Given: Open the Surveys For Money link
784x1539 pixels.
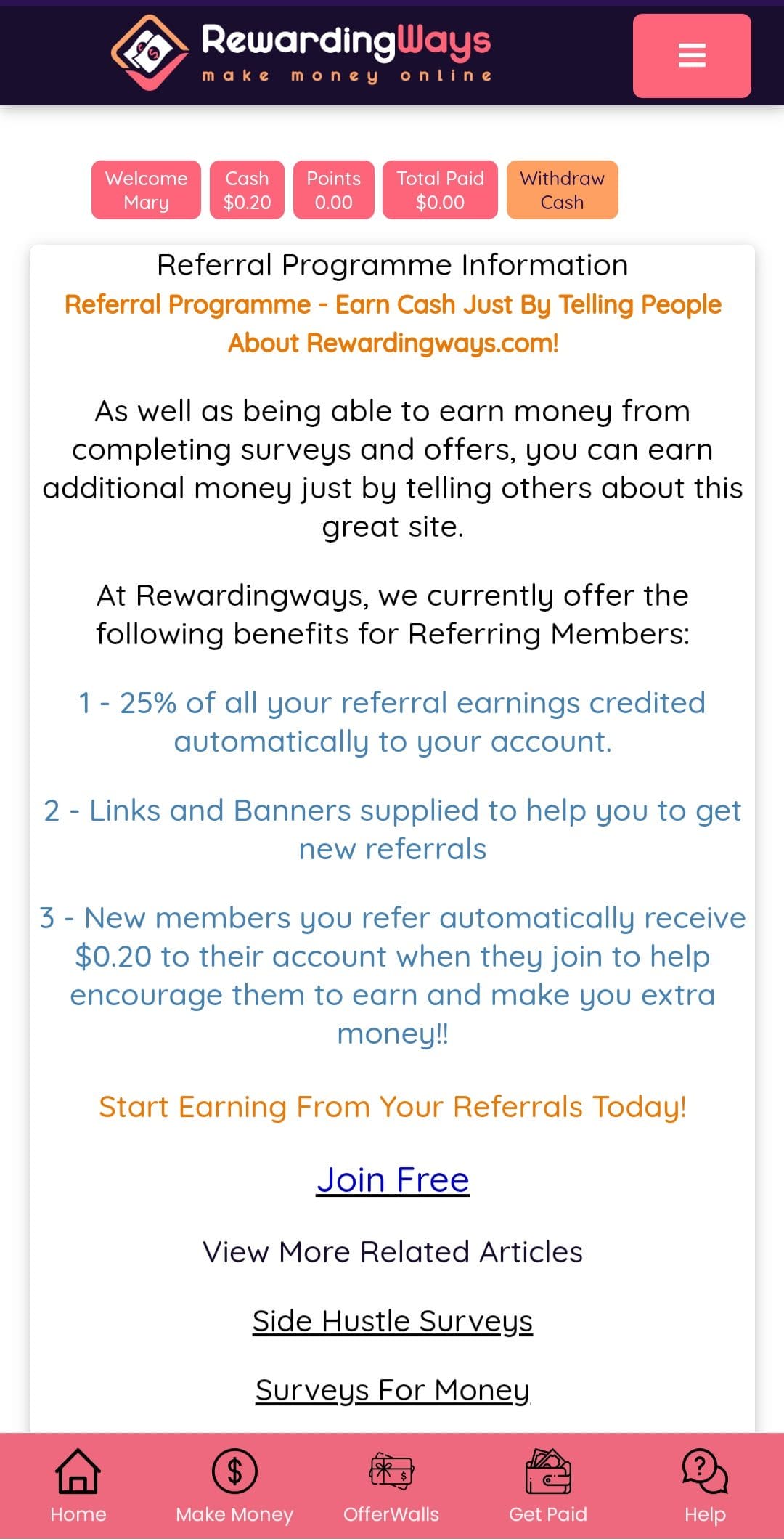Looking at the screenshot, I should [x=393, y=1389].
